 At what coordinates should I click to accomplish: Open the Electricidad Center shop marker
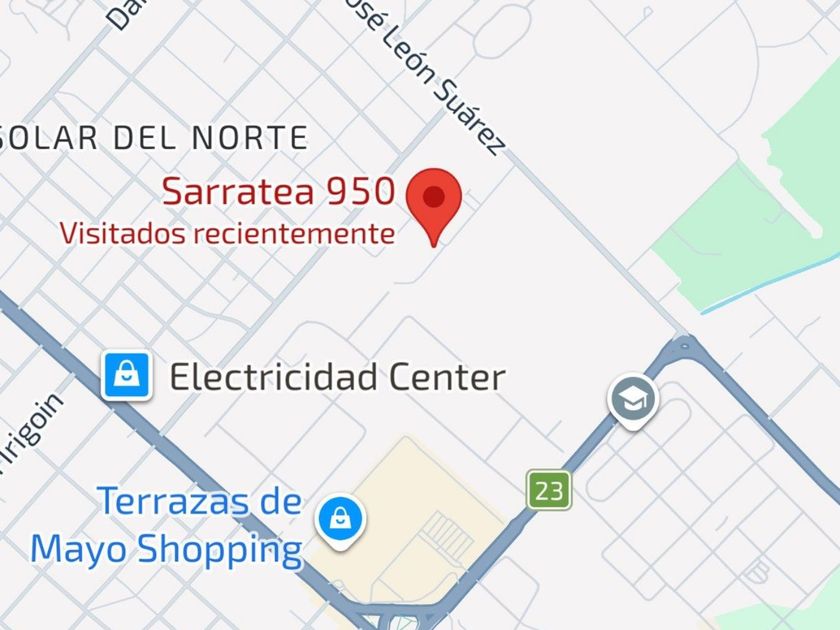pos(126,376)
